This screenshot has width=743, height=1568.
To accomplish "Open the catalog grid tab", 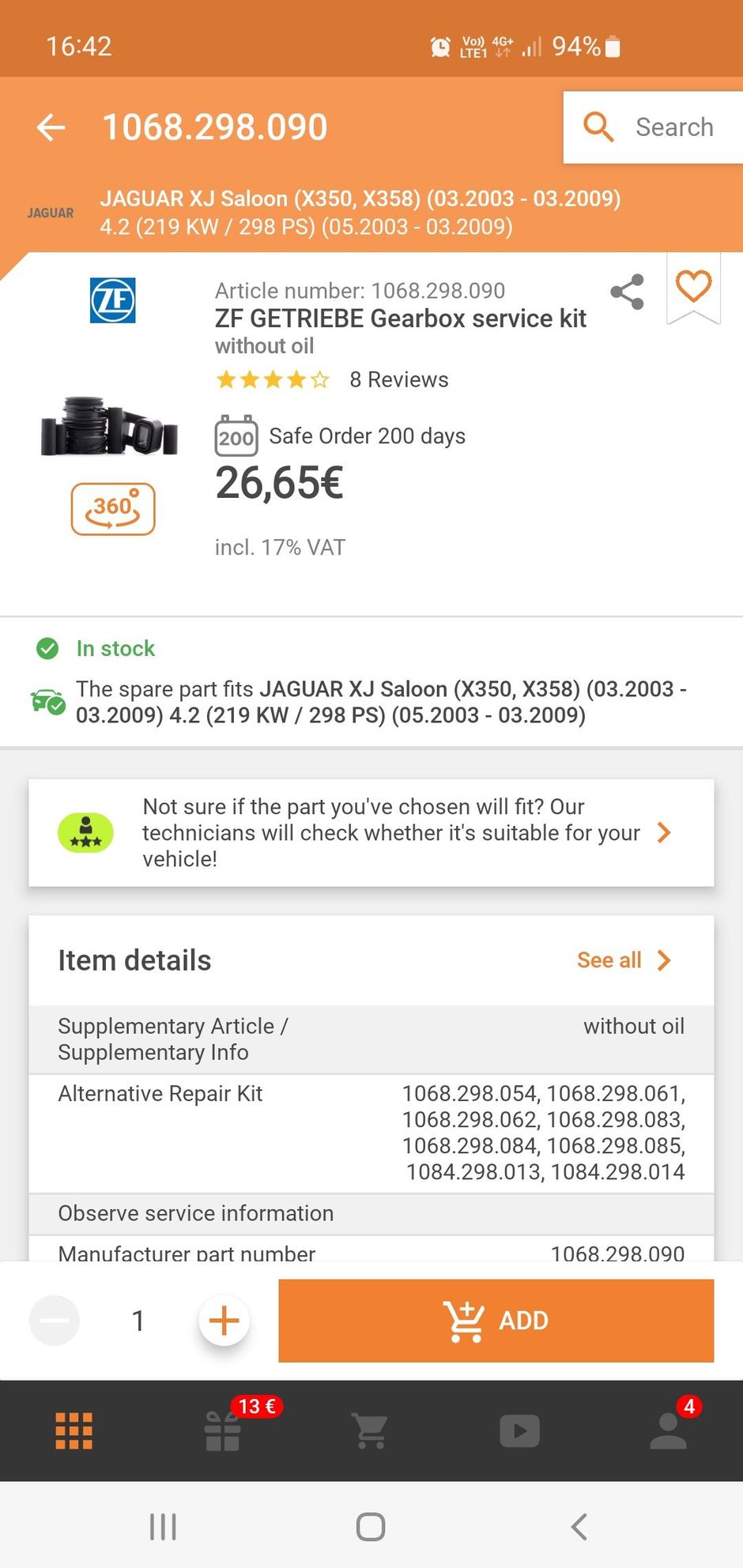I will coord(74,1430).
